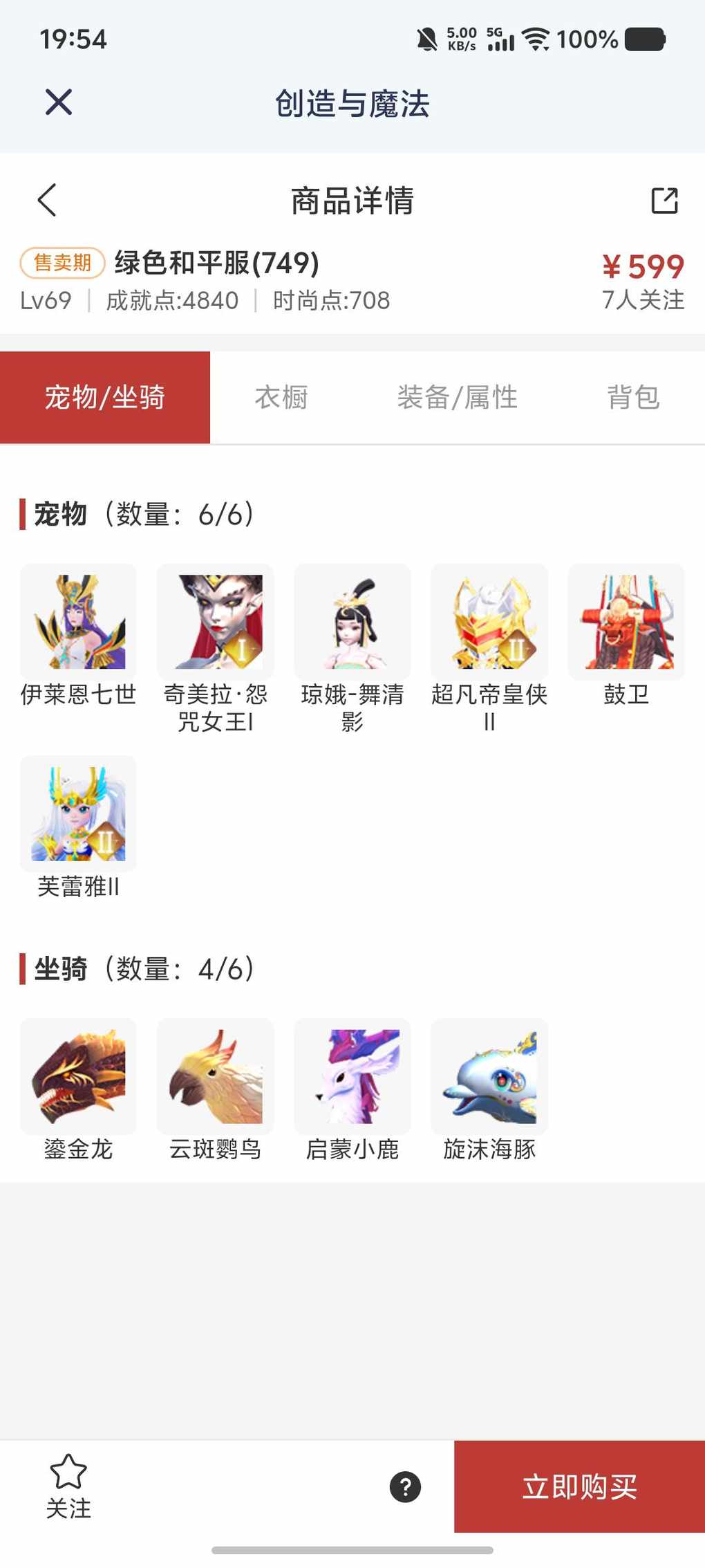View mount 云斑鹦鸟
This screenshot has height=1568, width=705.
click(216, 1076)
